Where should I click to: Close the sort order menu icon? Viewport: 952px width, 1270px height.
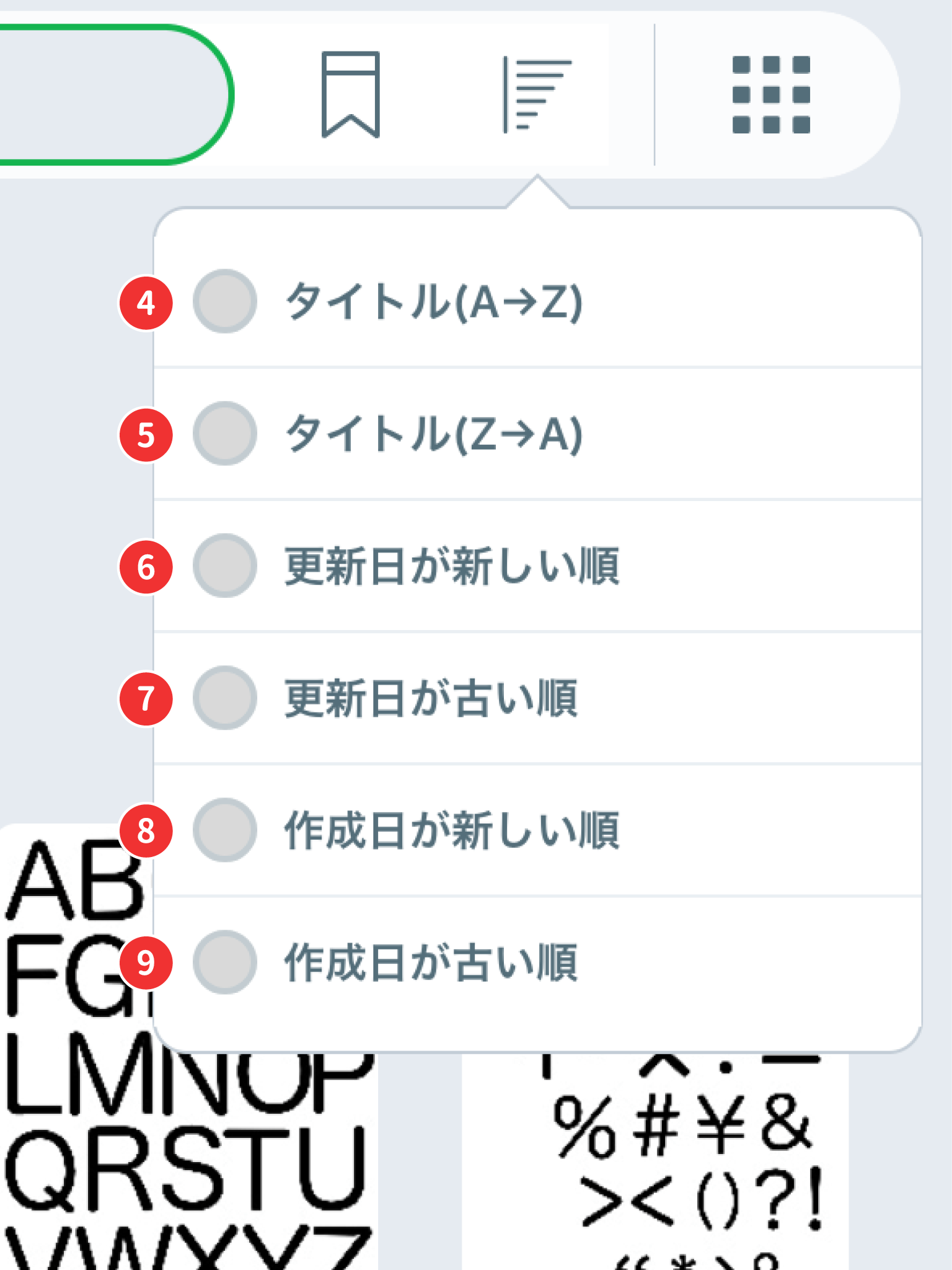pyautogui.click(x=537, y=94)
